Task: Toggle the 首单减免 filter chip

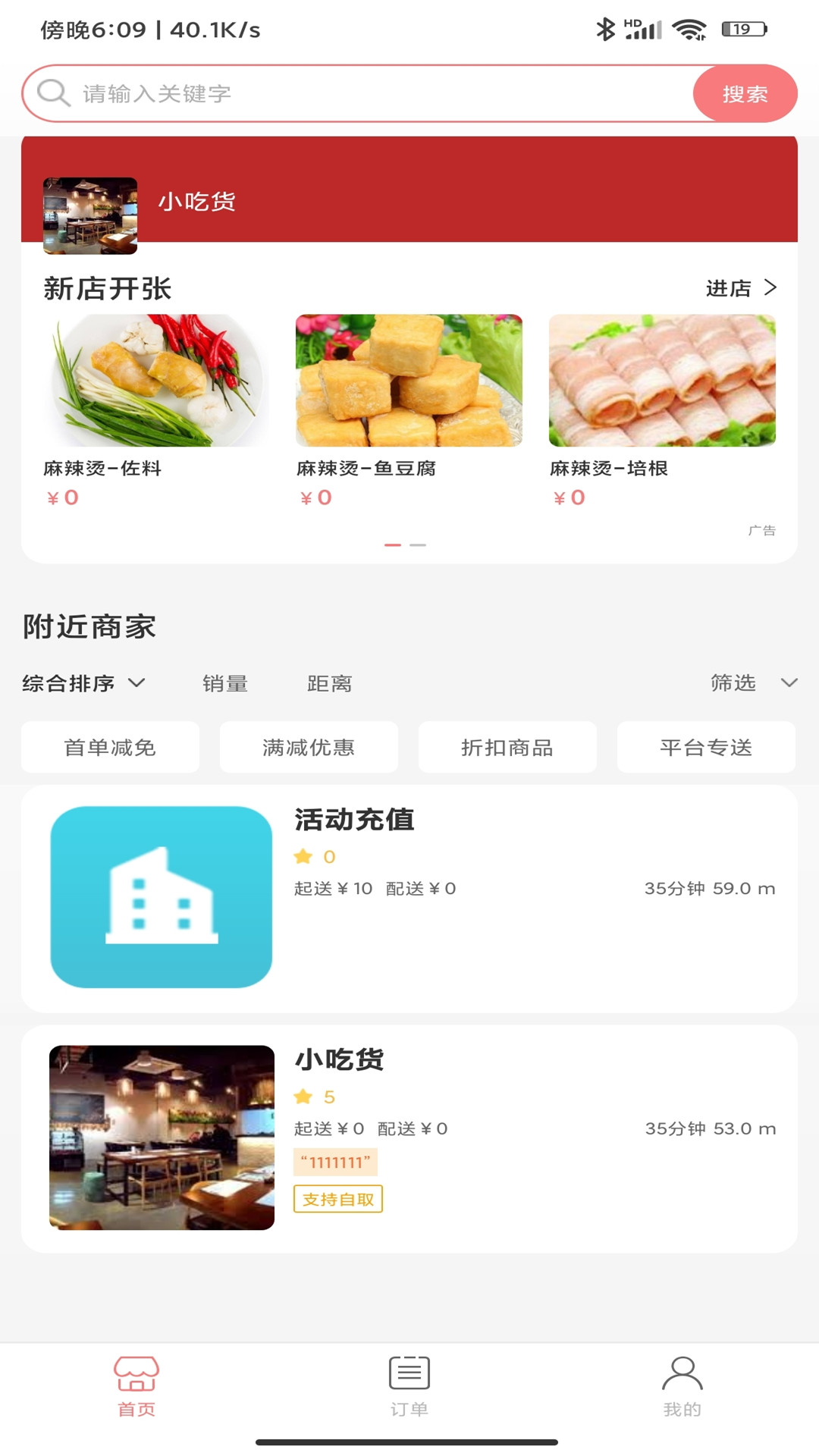Action: 110,747
